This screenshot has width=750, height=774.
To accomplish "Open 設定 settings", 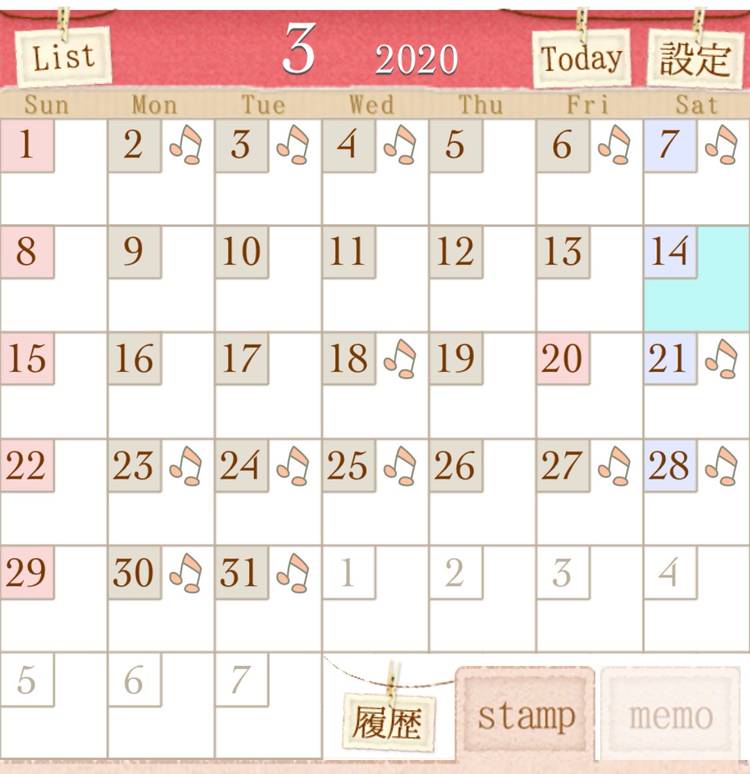I will [x=695, y=58].
